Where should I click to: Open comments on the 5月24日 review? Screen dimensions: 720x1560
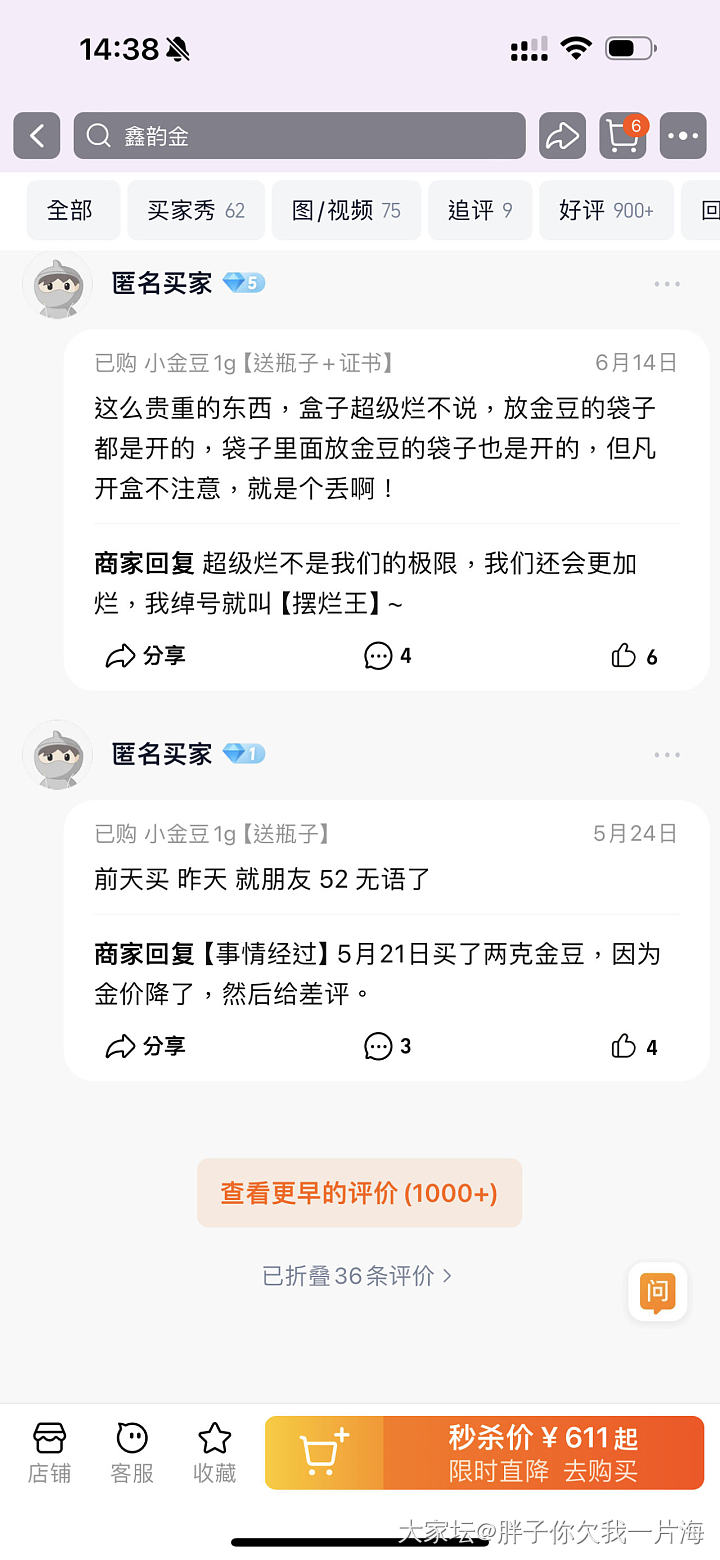pyautogui.click(x=388, y=1047)
